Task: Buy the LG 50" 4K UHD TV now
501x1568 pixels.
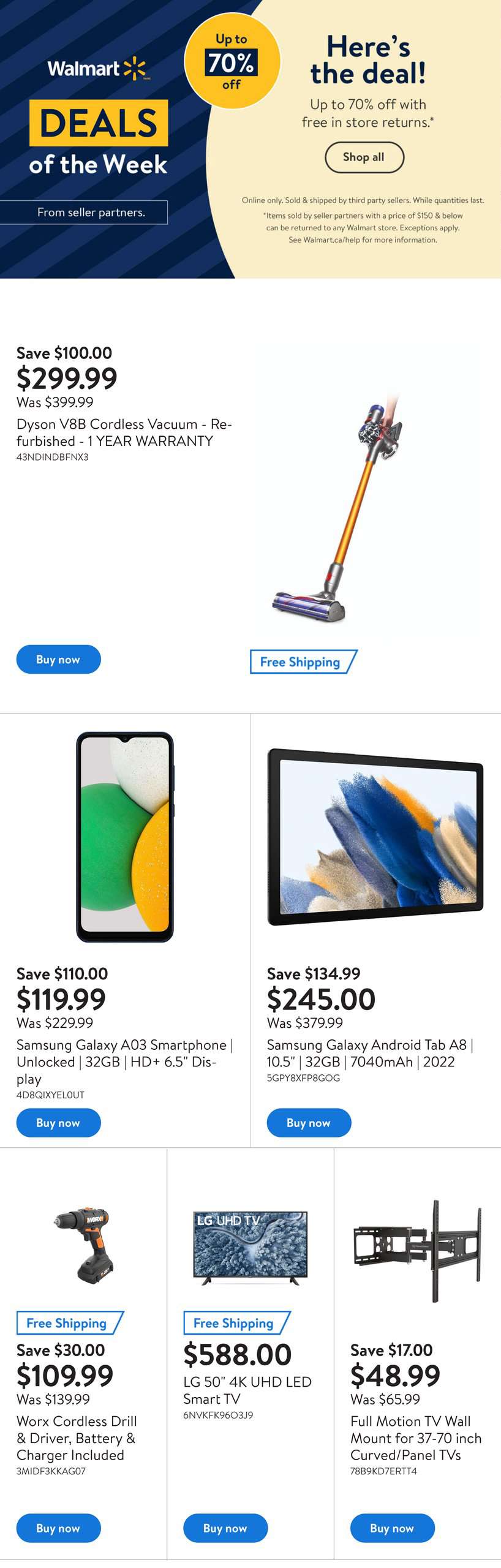Action: pyautogui.click(x=225, y=1528)
